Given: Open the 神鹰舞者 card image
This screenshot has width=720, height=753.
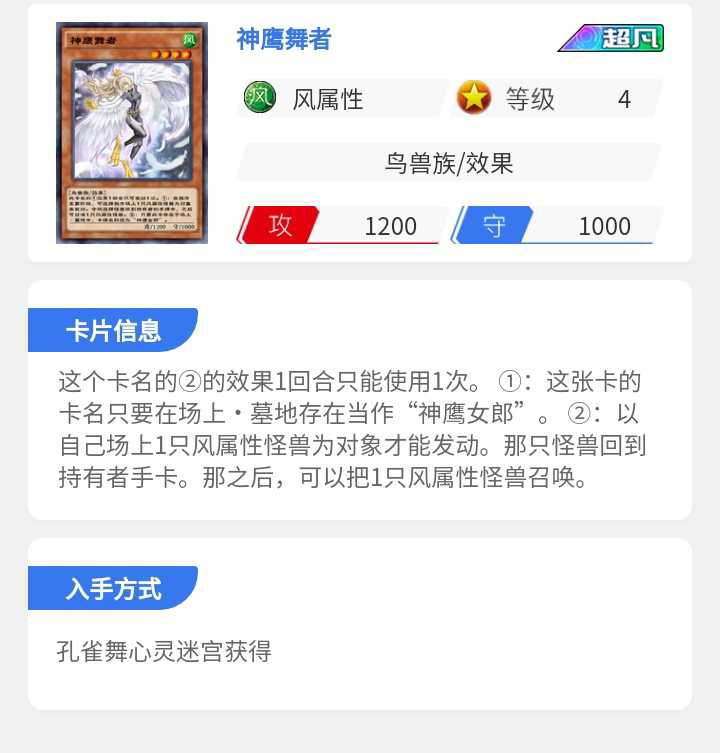Looking at the screenshot, I should tap(132, 133).
